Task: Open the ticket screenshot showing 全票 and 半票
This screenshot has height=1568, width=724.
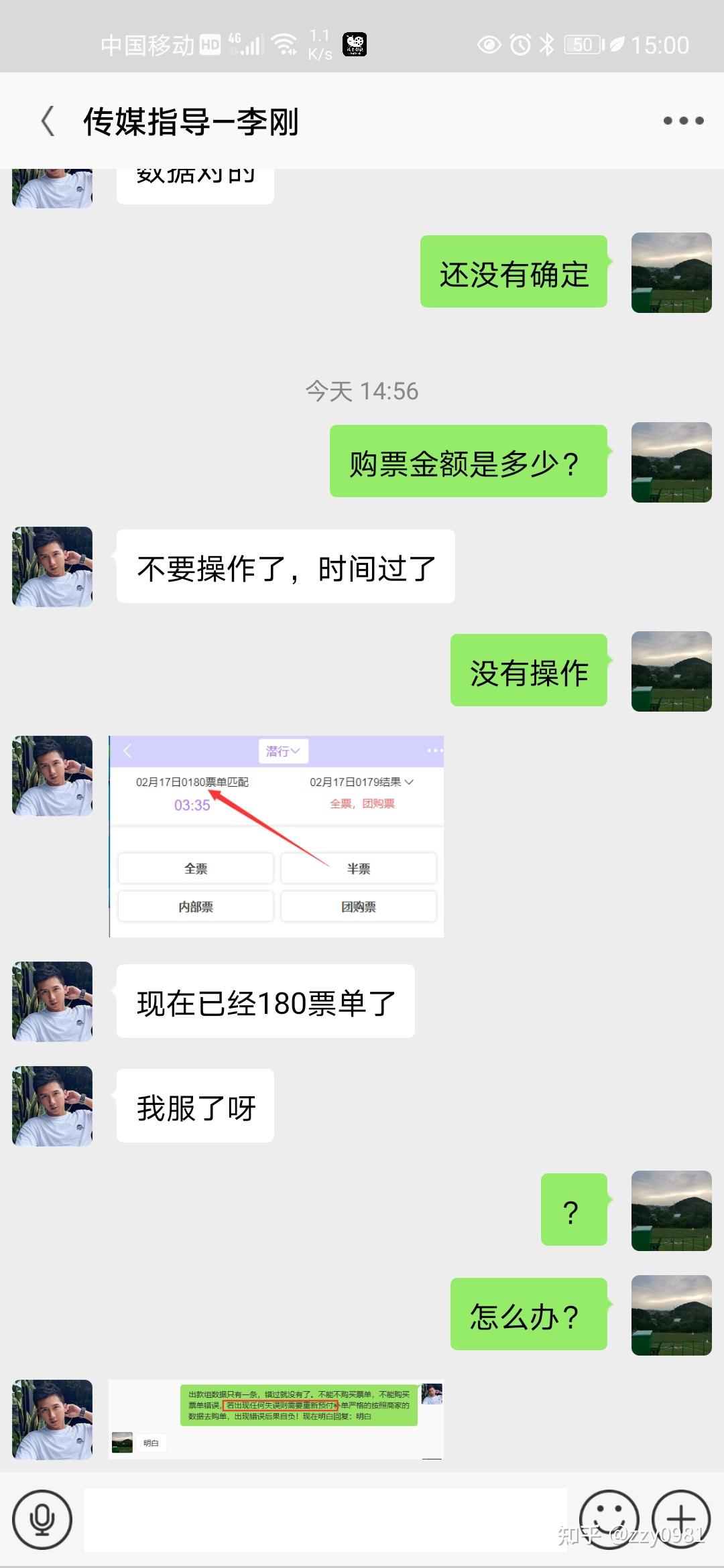Action: point(276,836)
